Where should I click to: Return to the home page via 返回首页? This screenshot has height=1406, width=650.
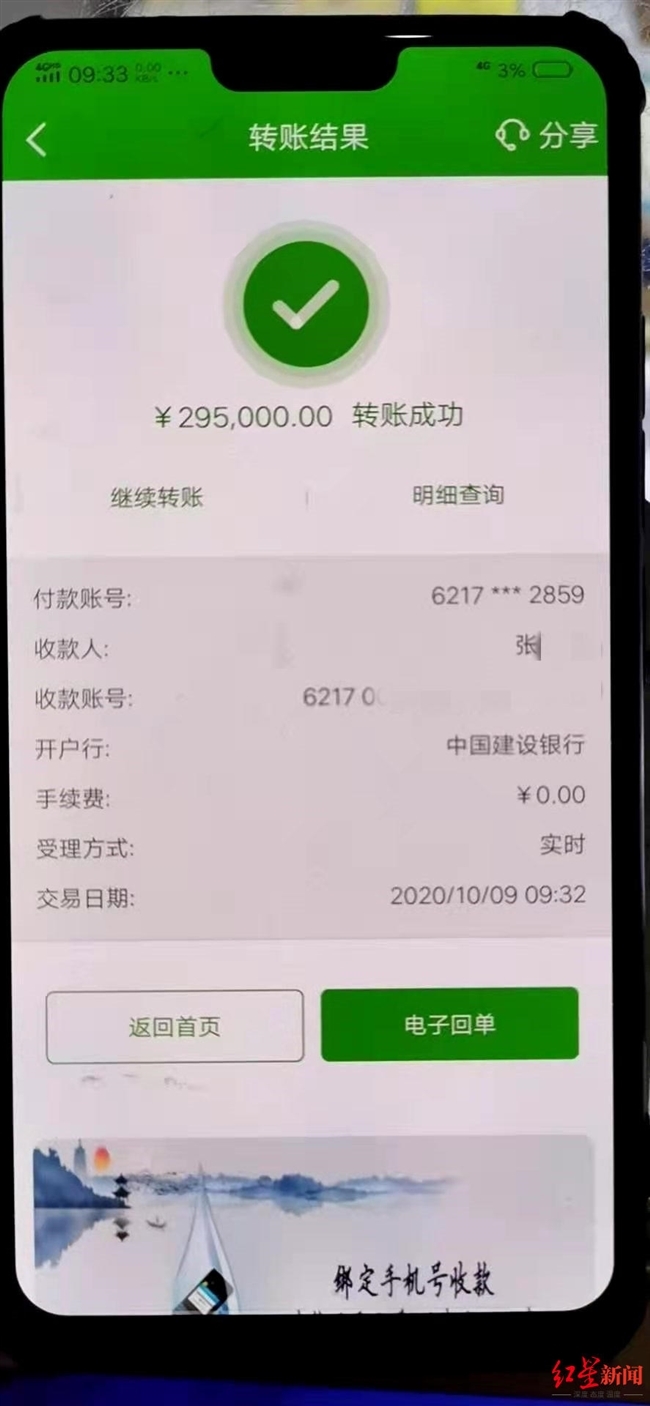[175, 1026]
